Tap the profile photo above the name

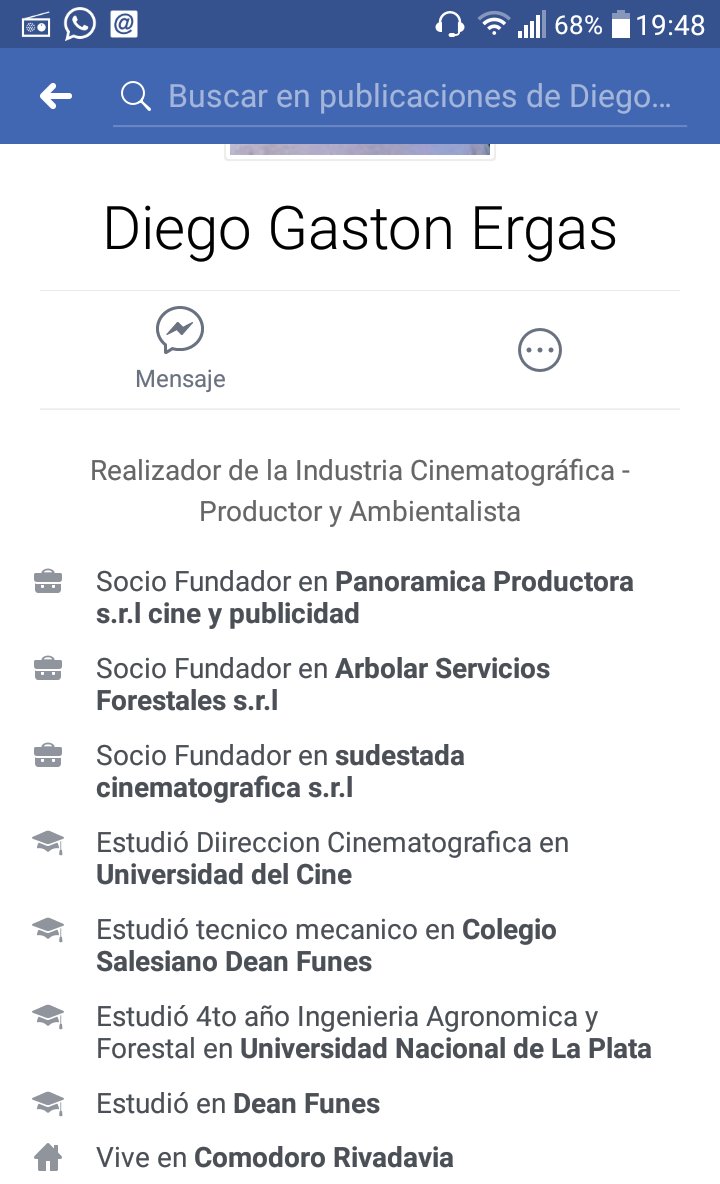360,150
